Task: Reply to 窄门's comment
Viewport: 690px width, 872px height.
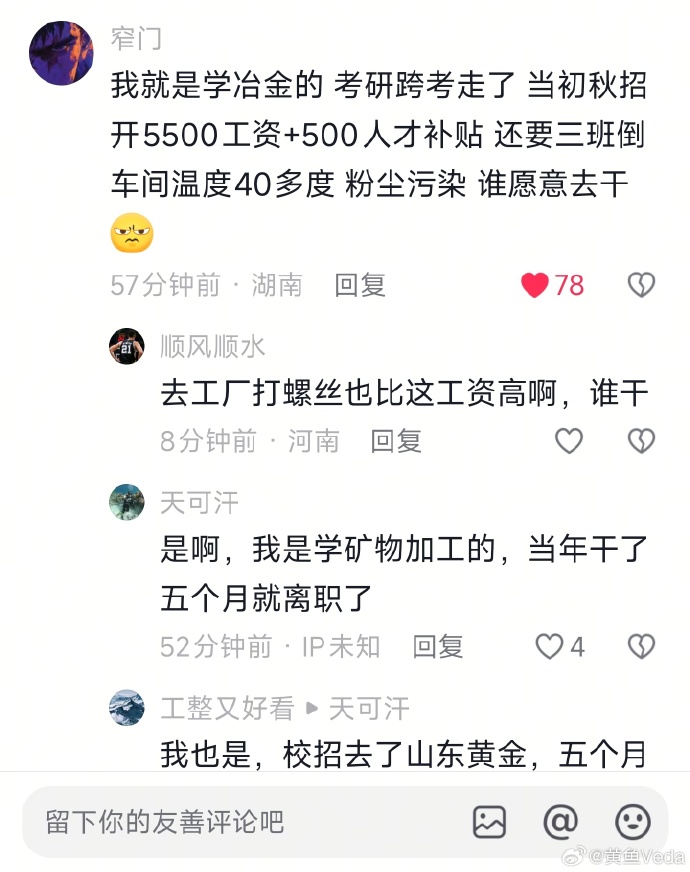Action: click(360, 286)
